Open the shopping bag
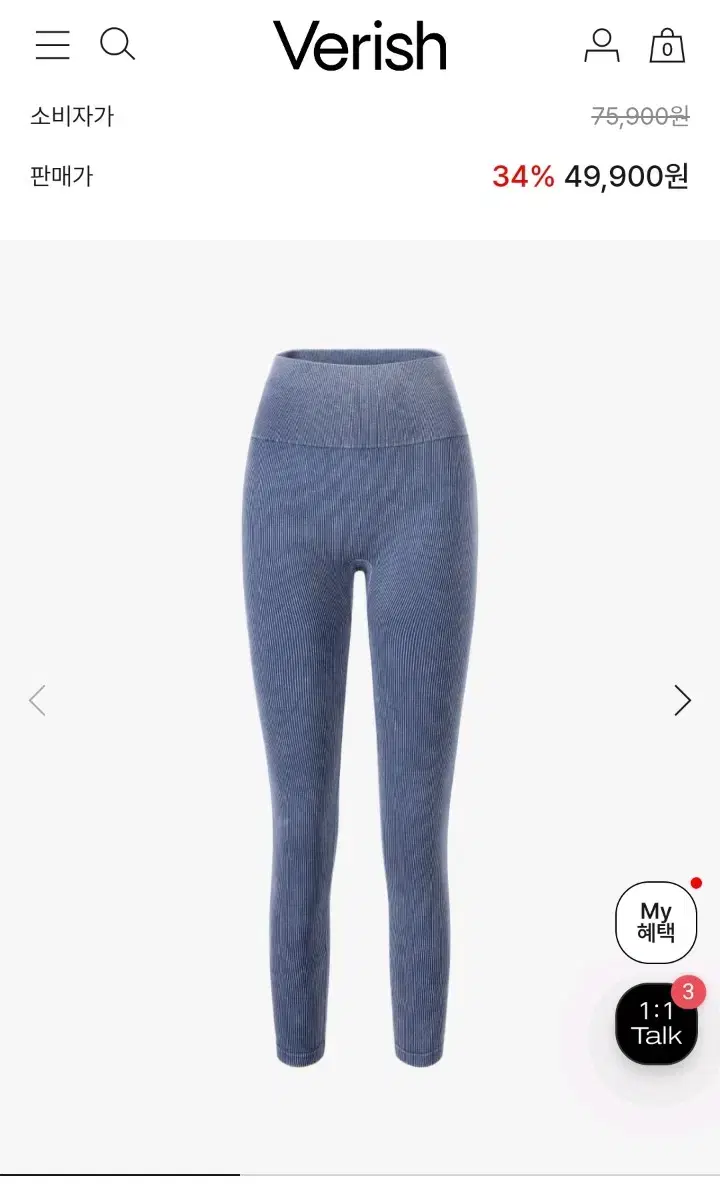This screenshot has height=1200, width=720. click(667, 46)
